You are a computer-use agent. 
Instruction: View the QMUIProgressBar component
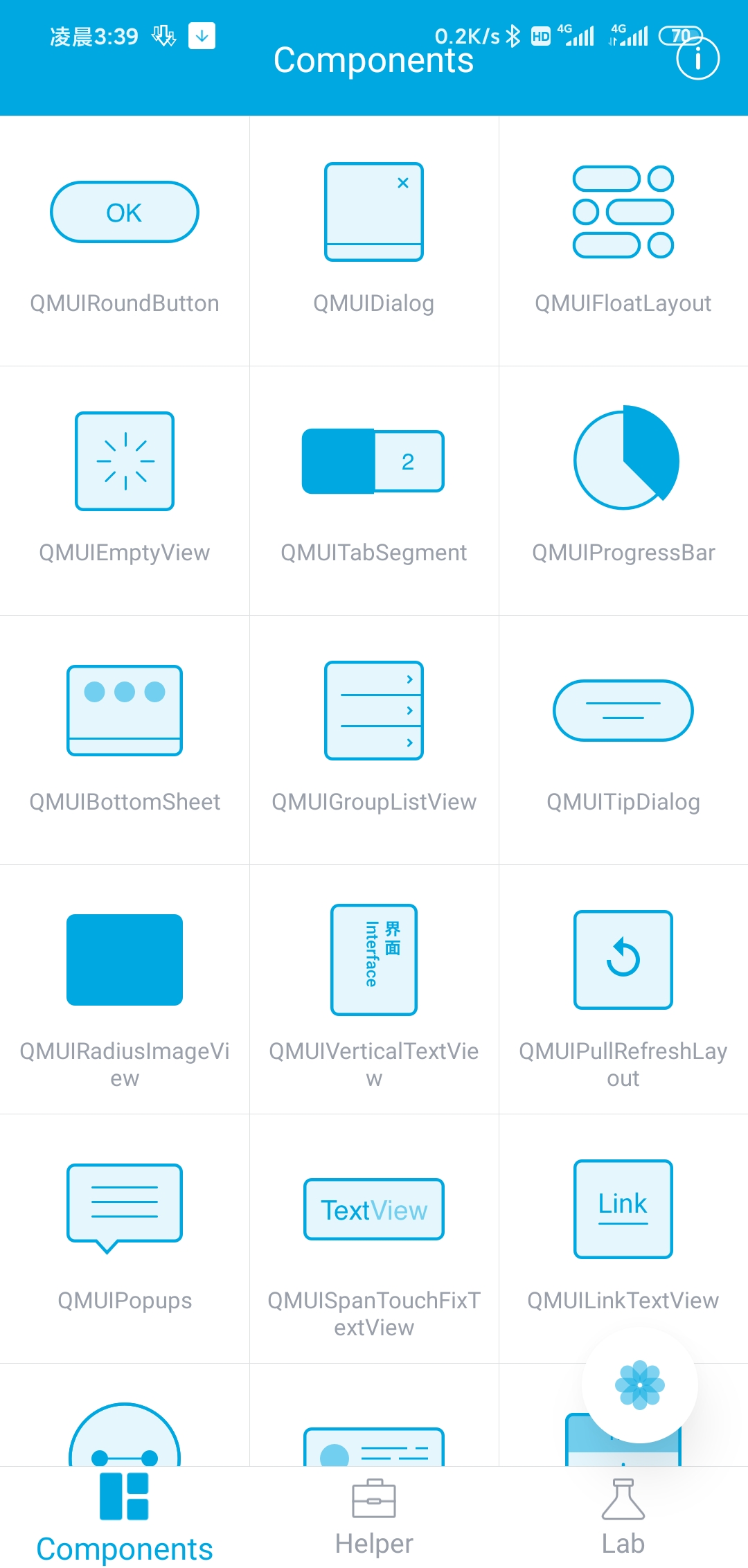click(x=623, y=492)
